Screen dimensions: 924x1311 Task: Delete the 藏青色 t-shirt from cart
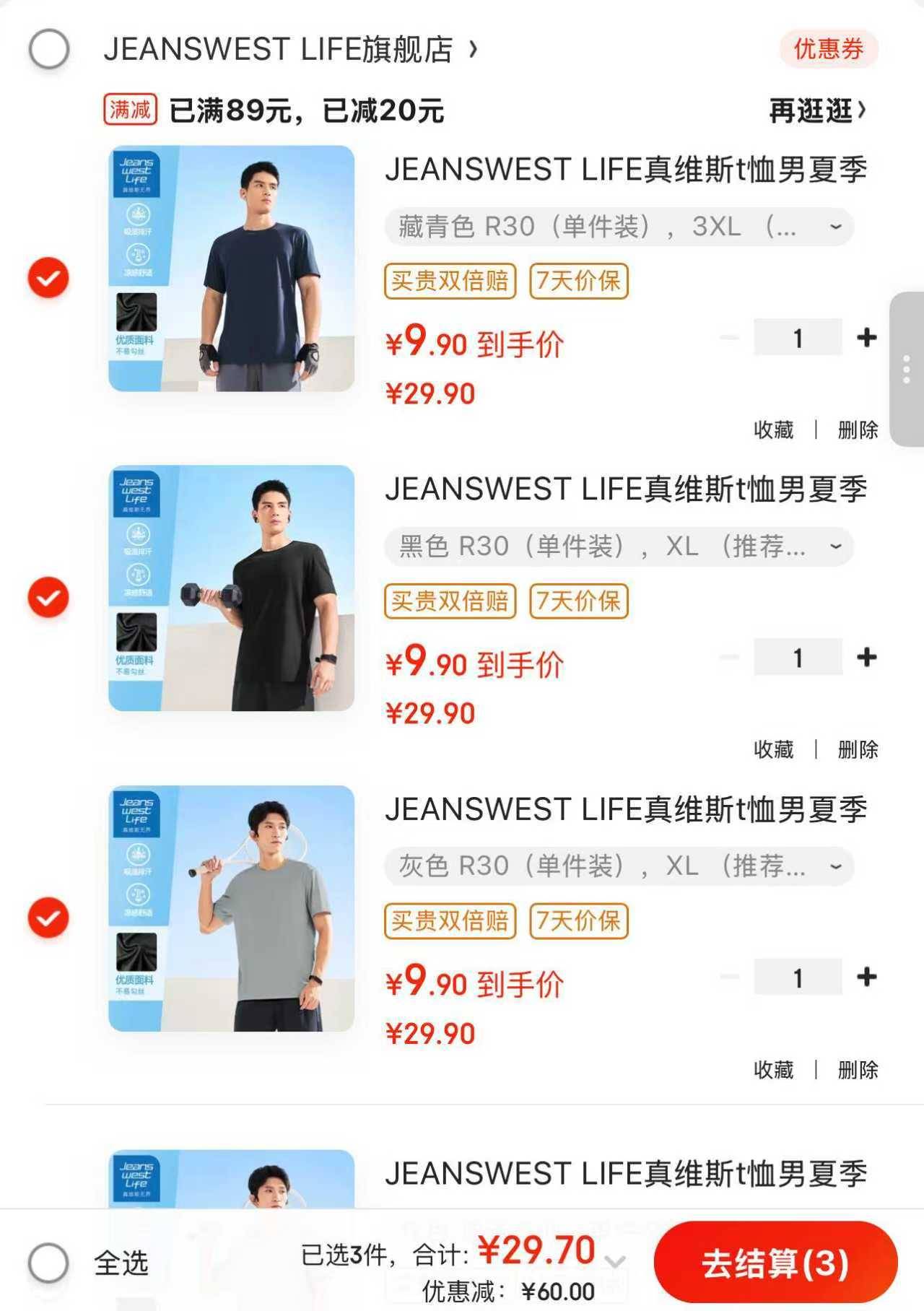point(858,430)
